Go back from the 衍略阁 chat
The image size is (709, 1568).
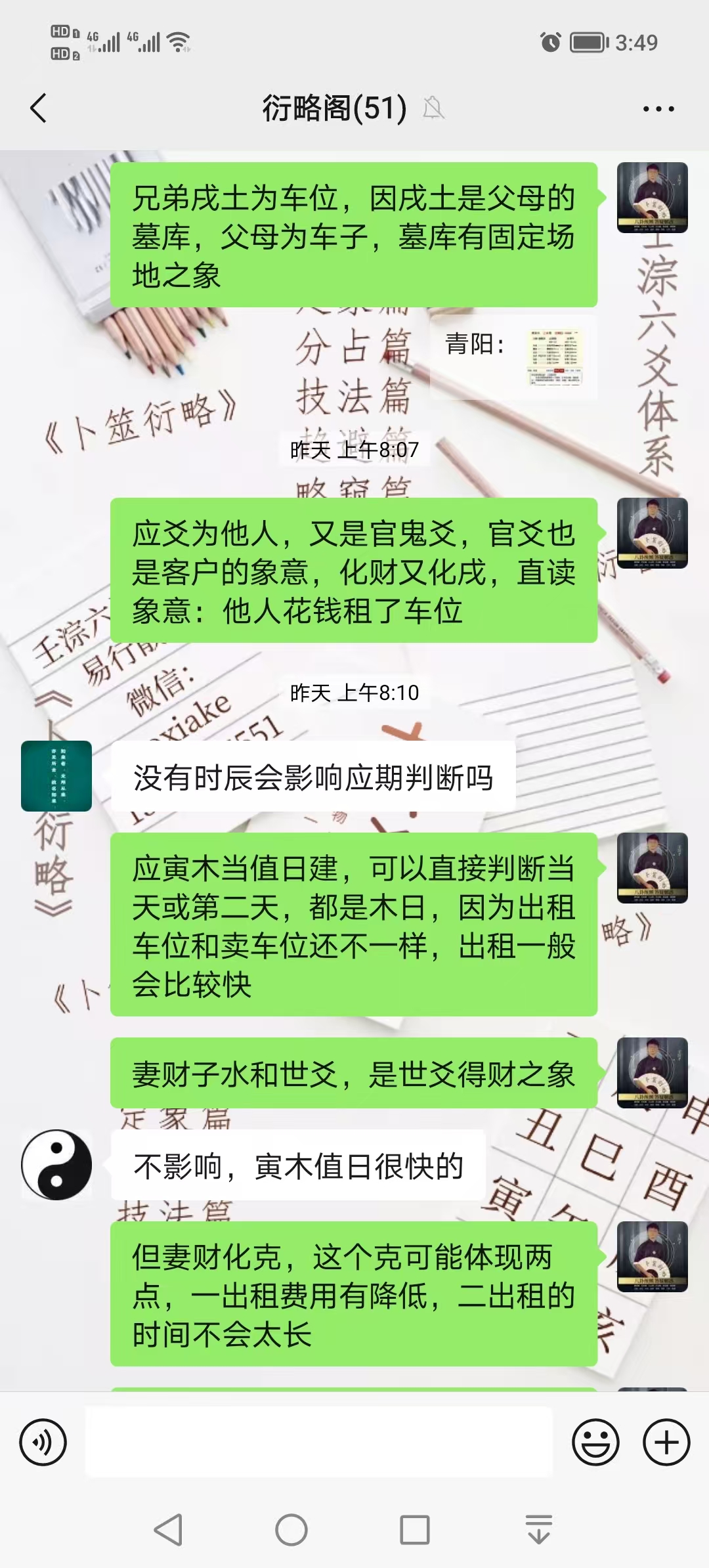(x=39, y=108)
